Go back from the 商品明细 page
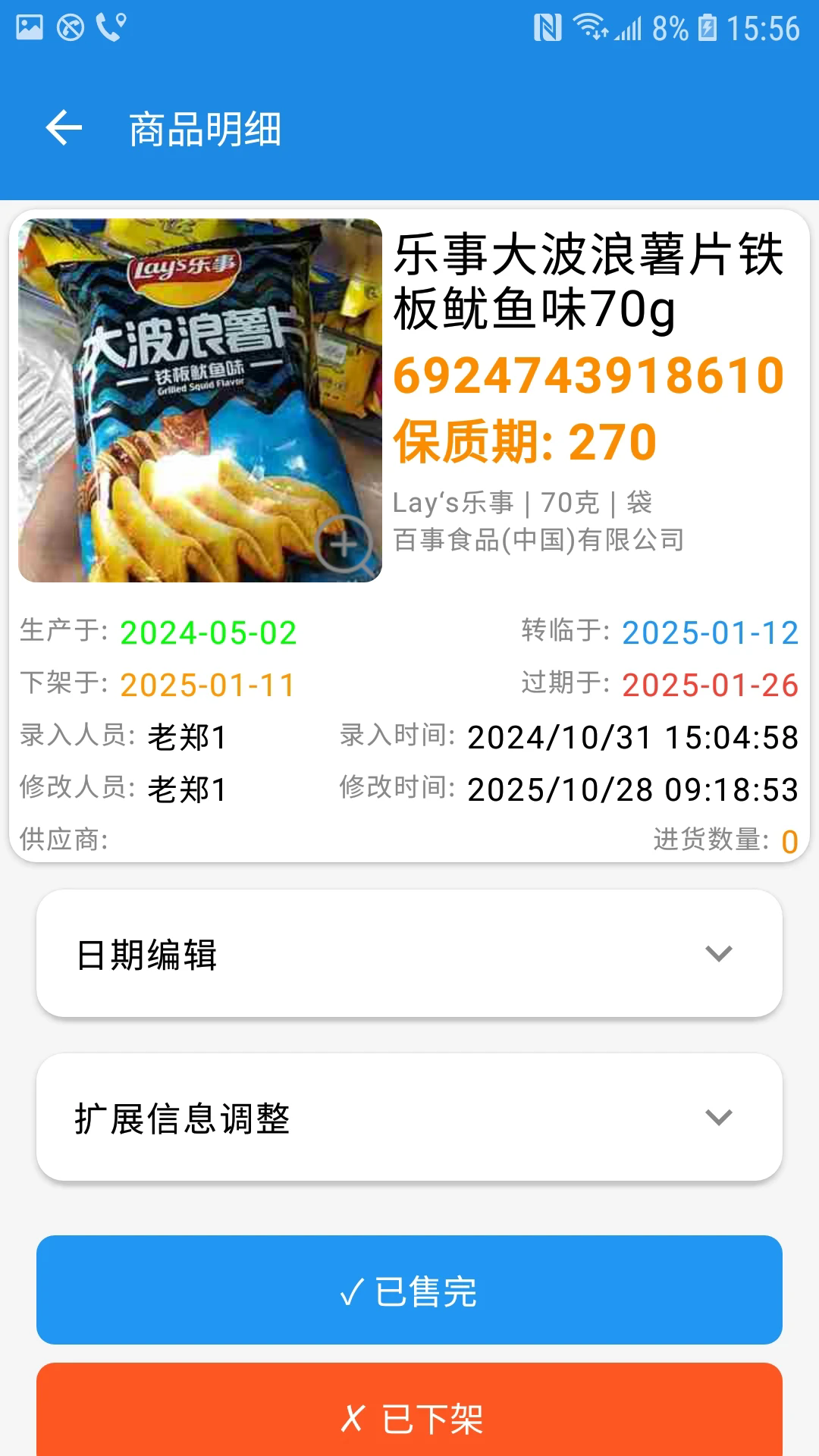The height and width of the screenshot is (1456, 819). [x=64, y=127]
